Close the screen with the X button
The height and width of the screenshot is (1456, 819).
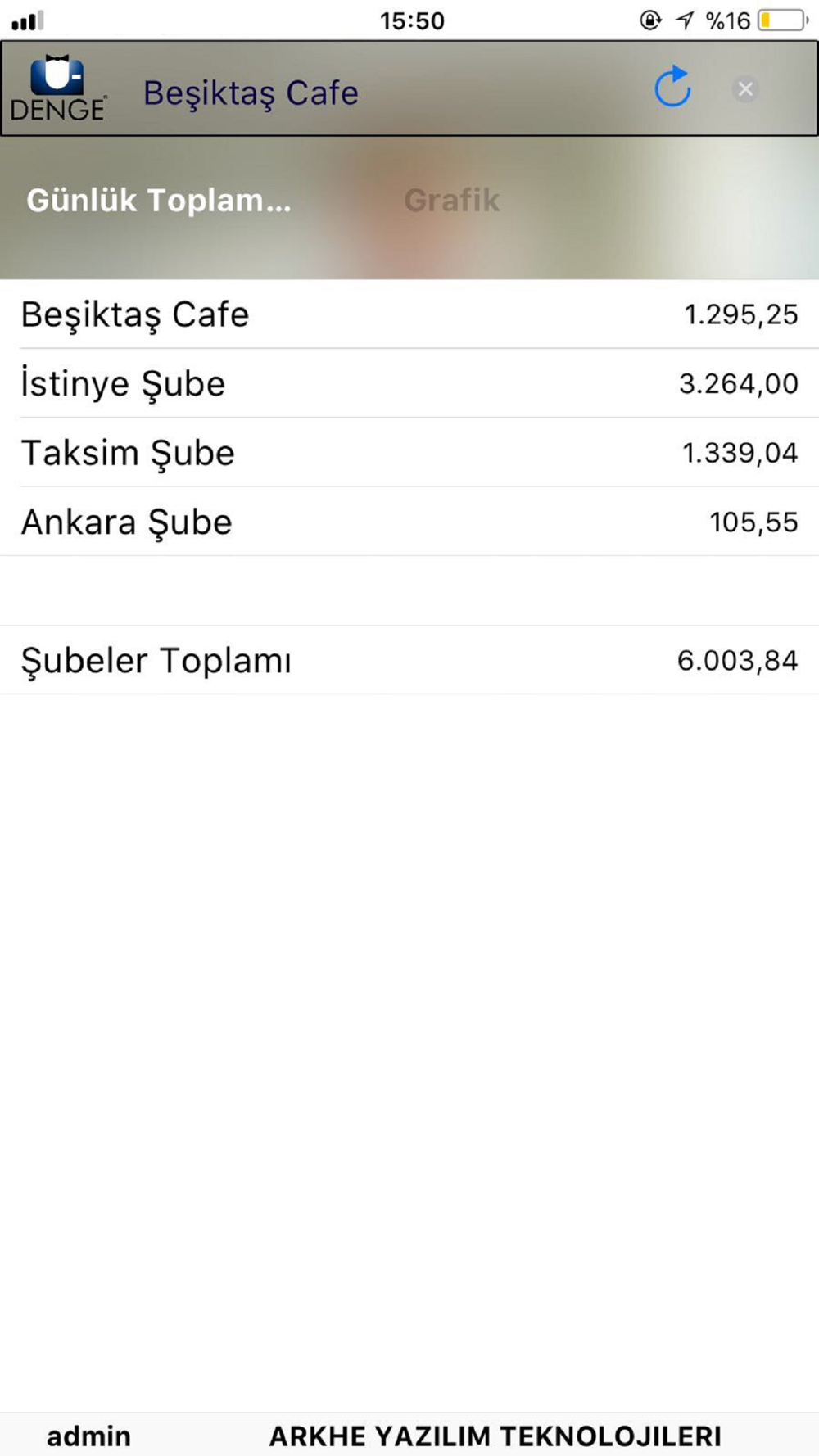pyautogui.click(x=745, y=88)
